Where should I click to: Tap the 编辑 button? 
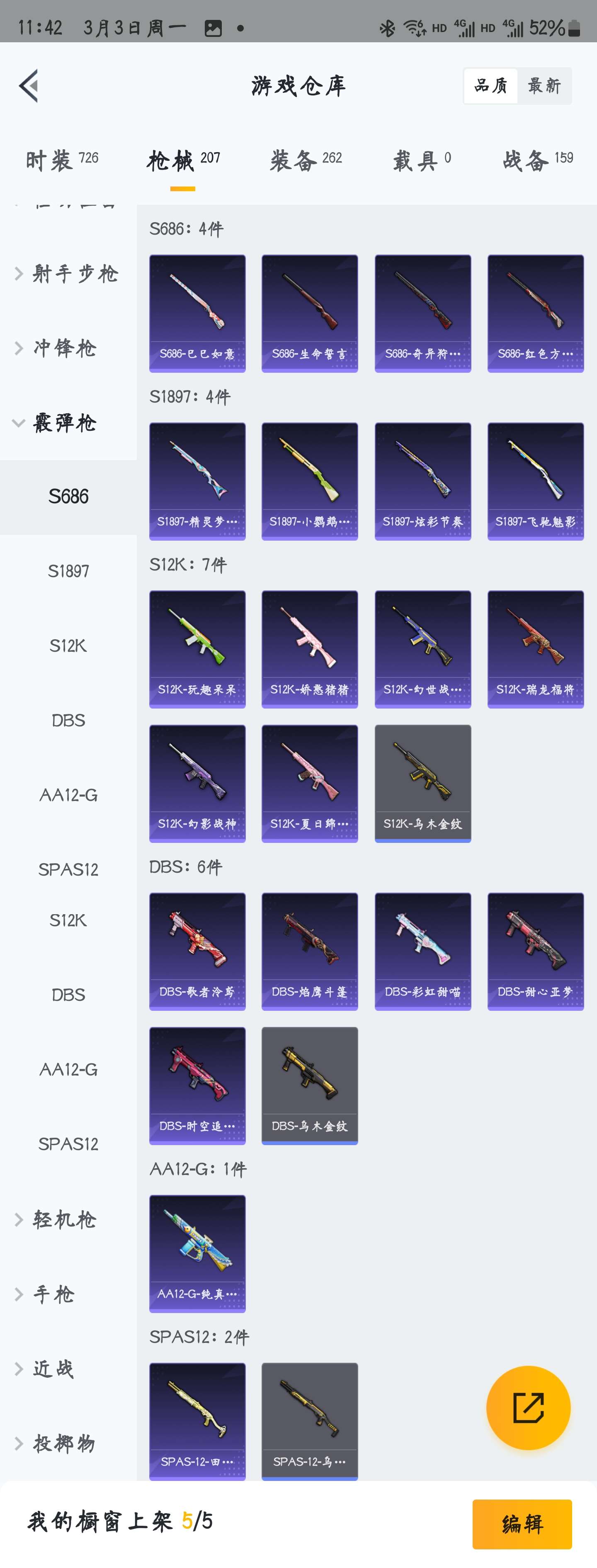coord(522,1524)
